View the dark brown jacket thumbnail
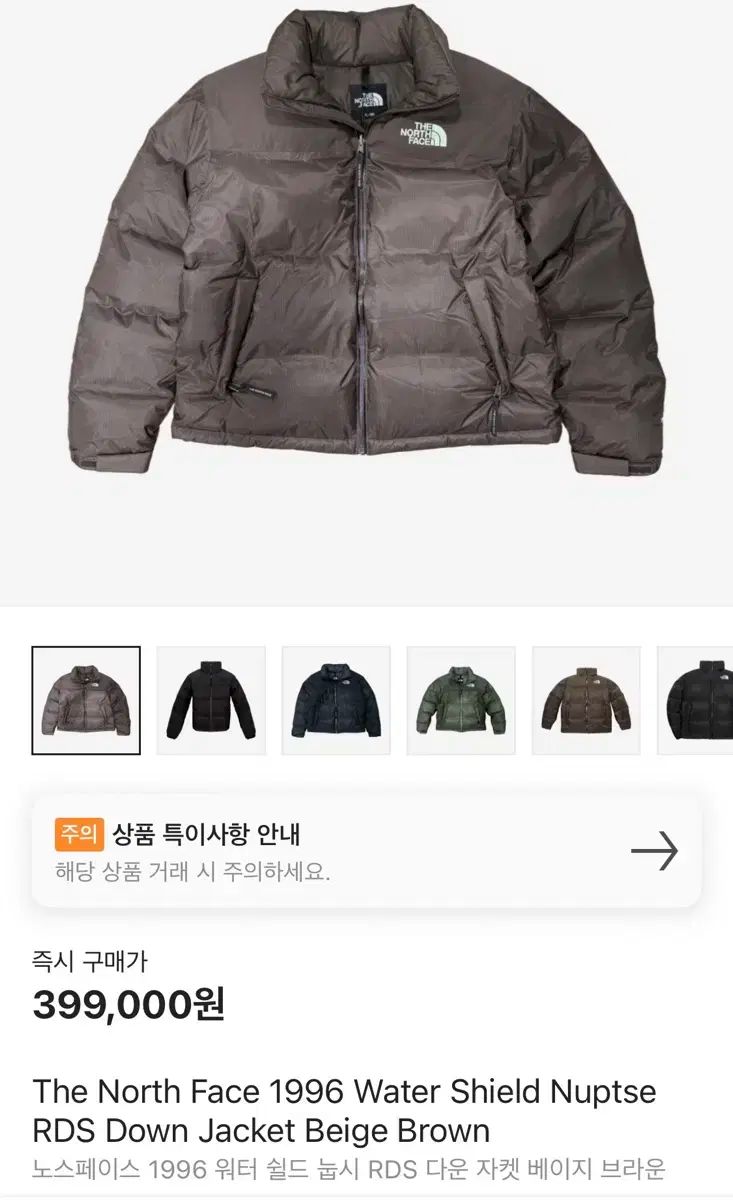This screenshot has width=733, height=1200. (586, 700)
